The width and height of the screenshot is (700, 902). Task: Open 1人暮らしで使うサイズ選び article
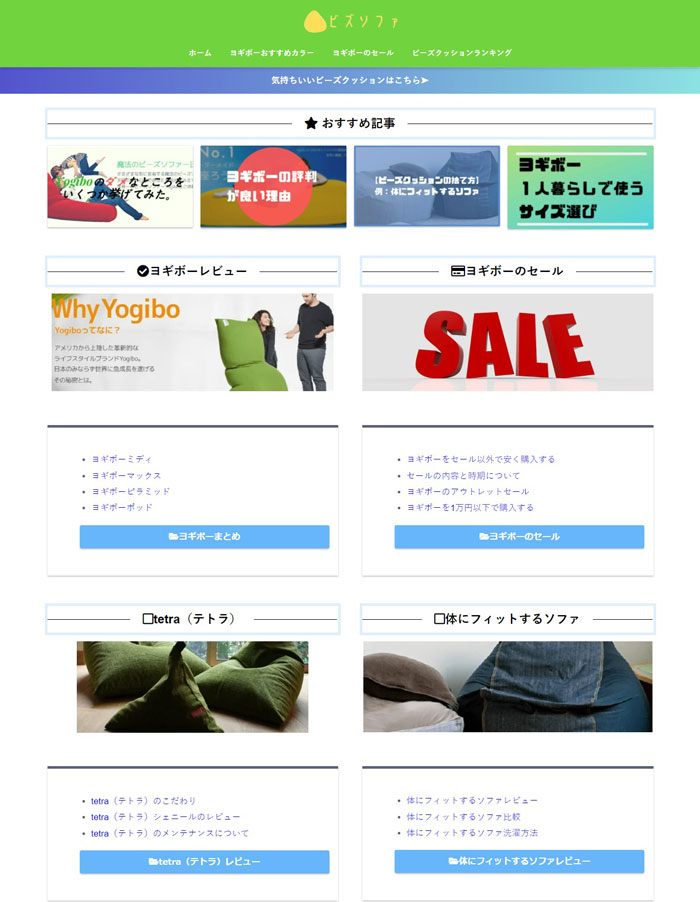(580, 187)
